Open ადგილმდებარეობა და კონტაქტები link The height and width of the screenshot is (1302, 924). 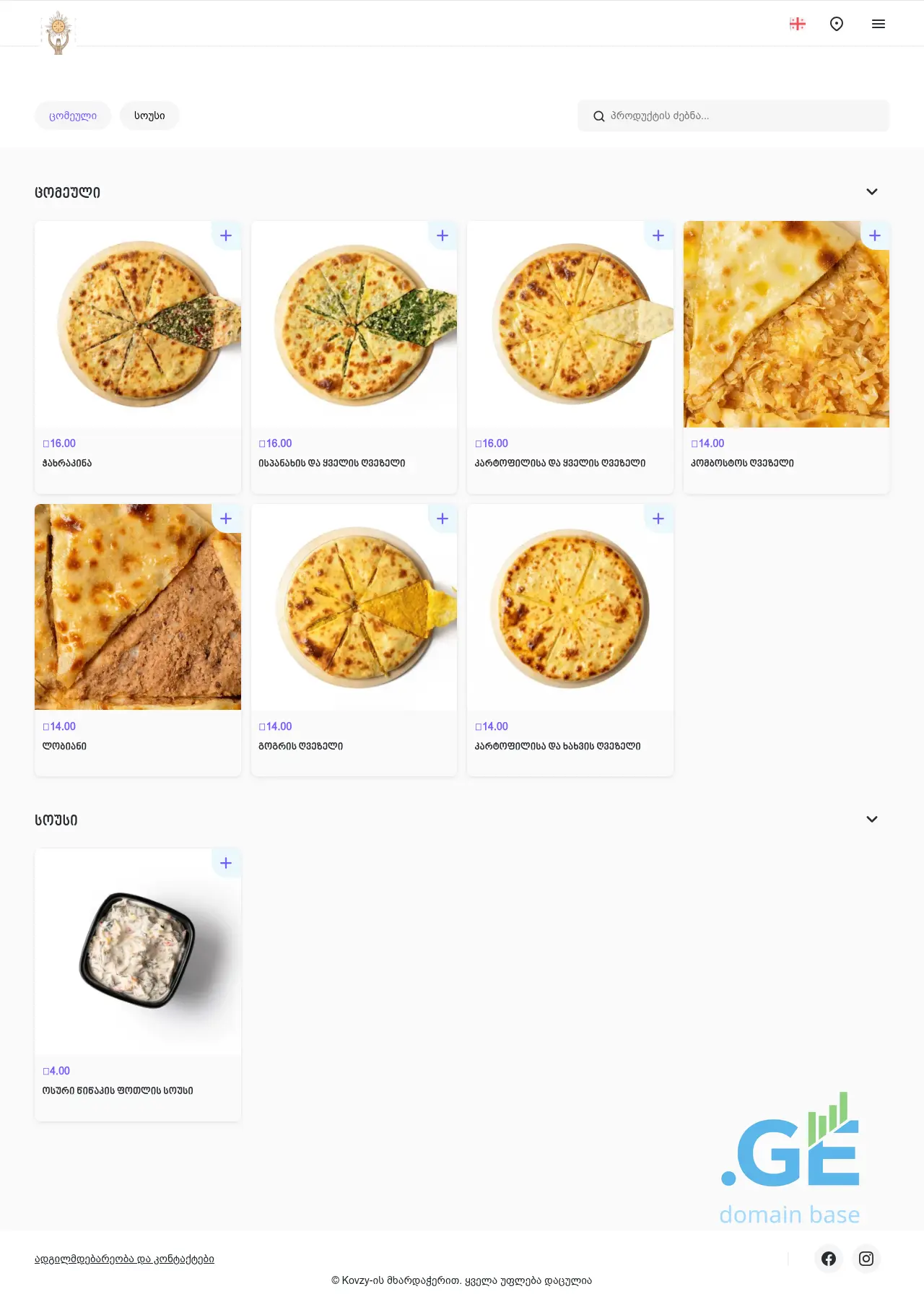[x=124, y=1259]
